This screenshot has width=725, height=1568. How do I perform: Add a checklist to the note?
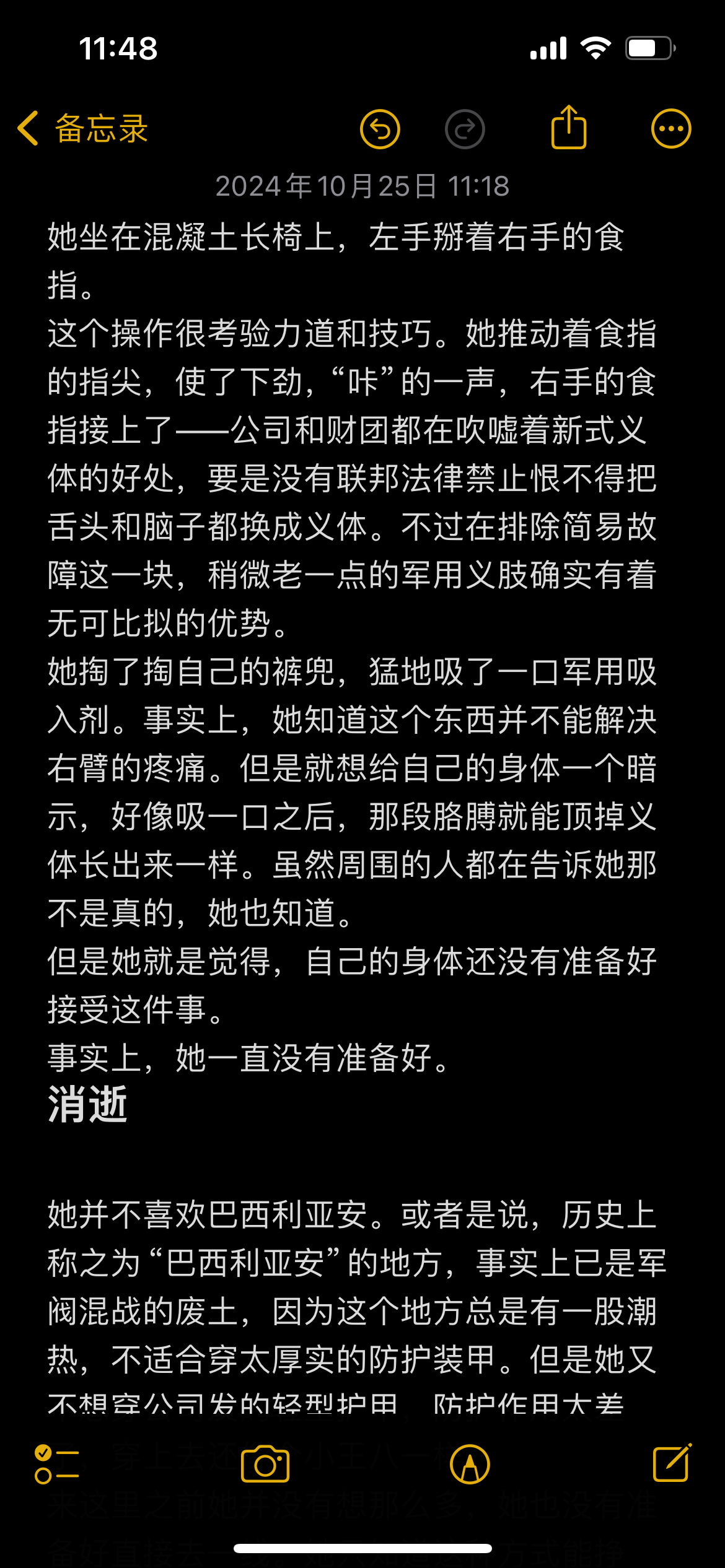(x=56, y=1464)
